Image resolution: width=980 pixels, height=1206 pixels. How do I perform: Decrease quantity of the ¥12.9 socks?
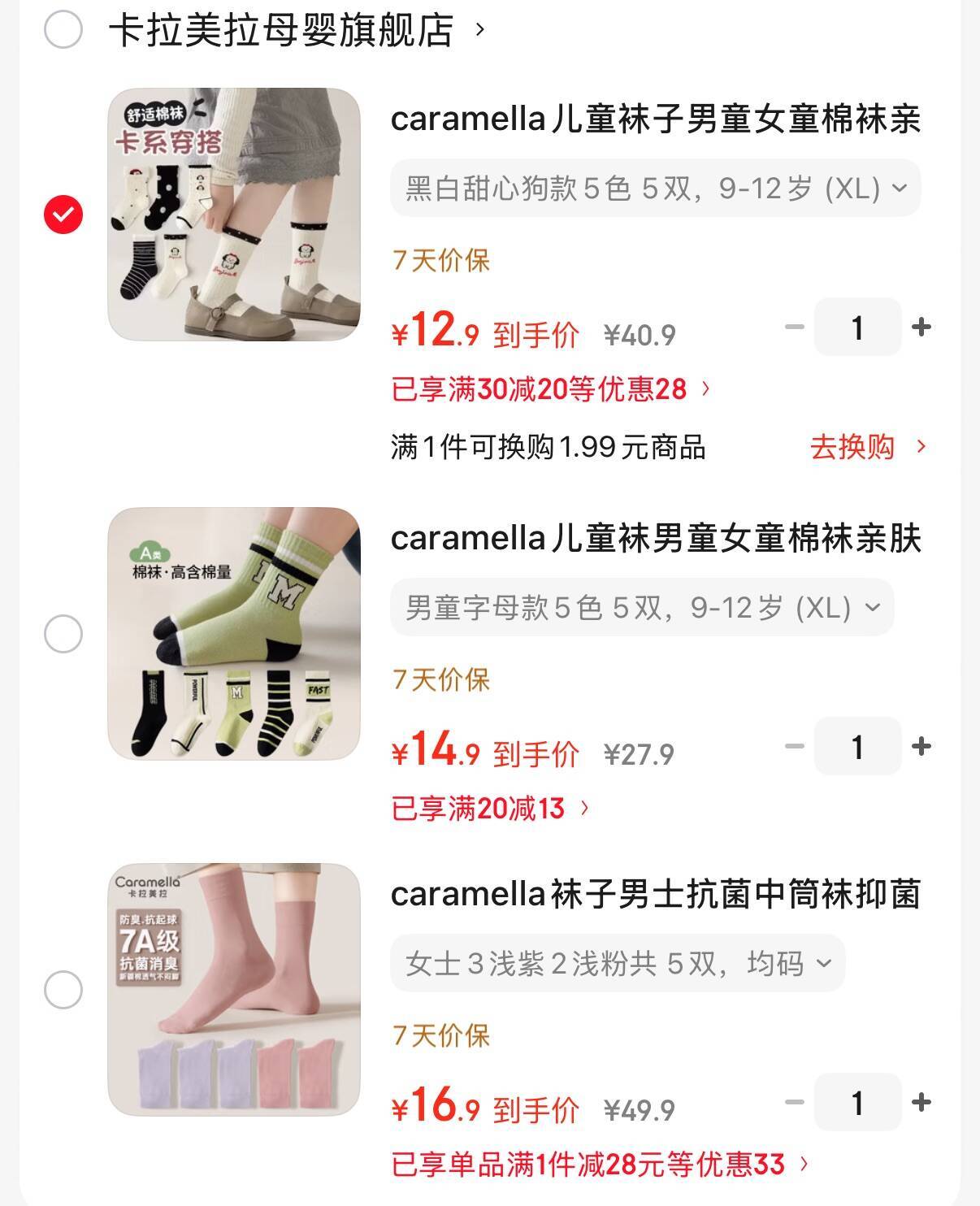tap(794, 328)
